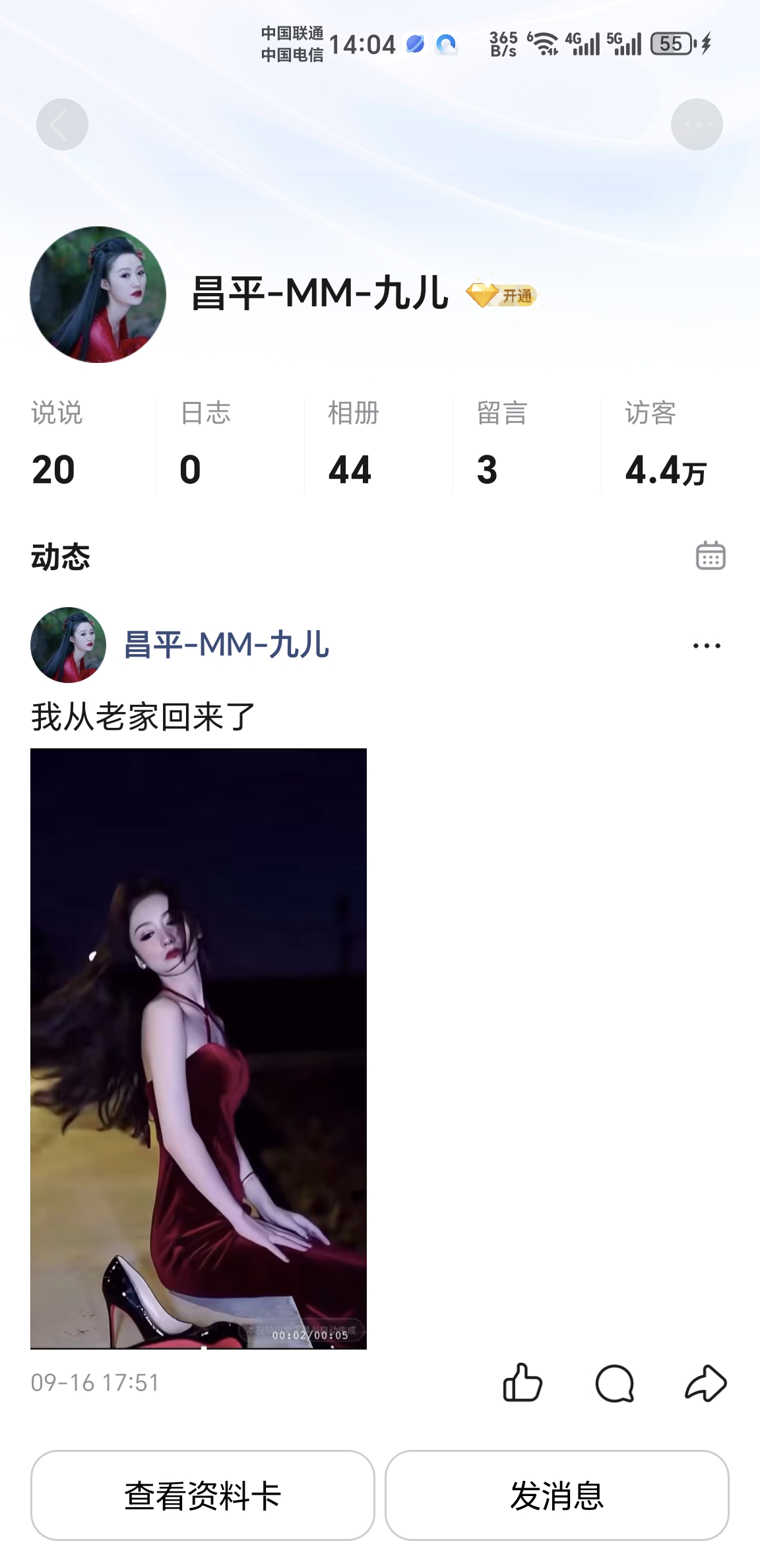Open comments using the speech bubble icon
Image resolution: width=760 pixels, height=1568 pixels.
614,1385
